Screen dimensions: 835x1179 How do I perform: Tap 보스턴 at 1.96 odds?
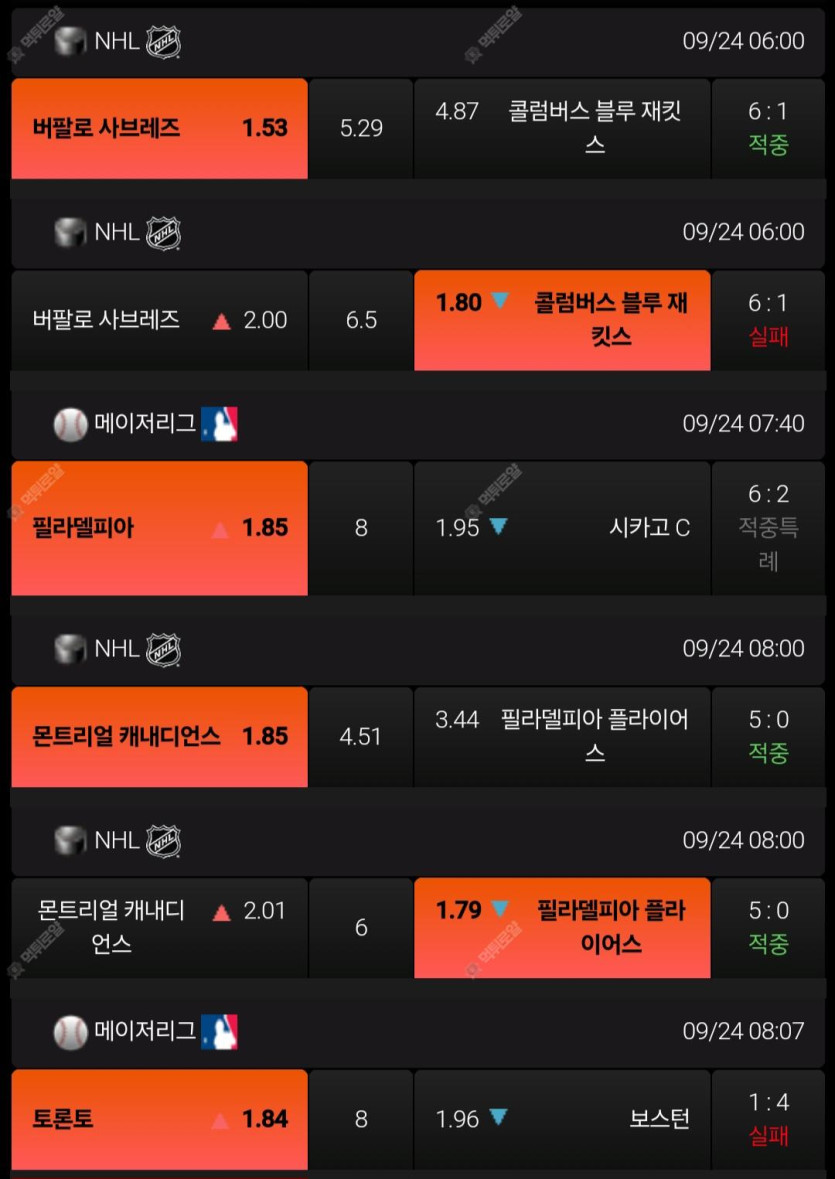562,1119
